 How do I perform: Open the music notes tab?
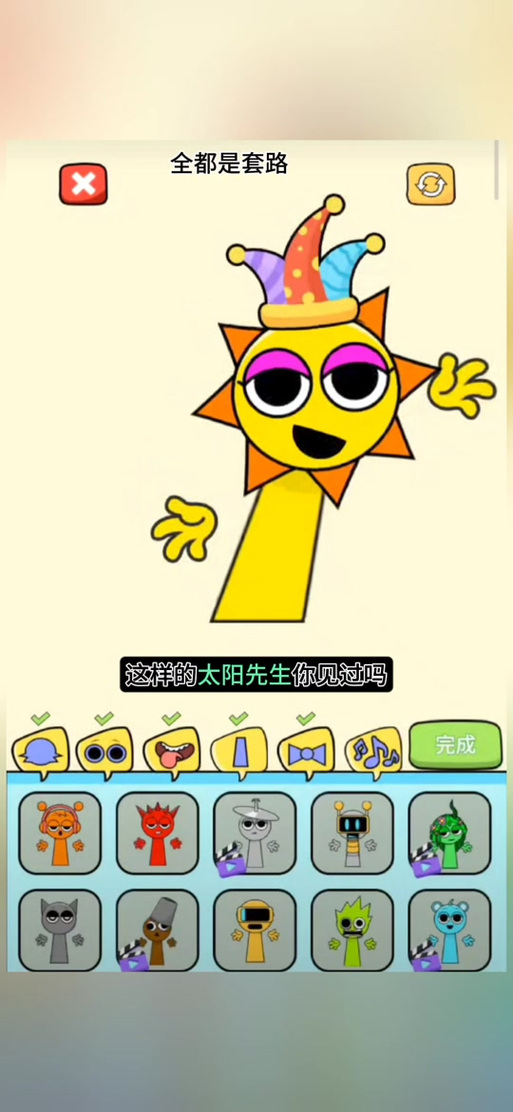click(x=373, y=752)
